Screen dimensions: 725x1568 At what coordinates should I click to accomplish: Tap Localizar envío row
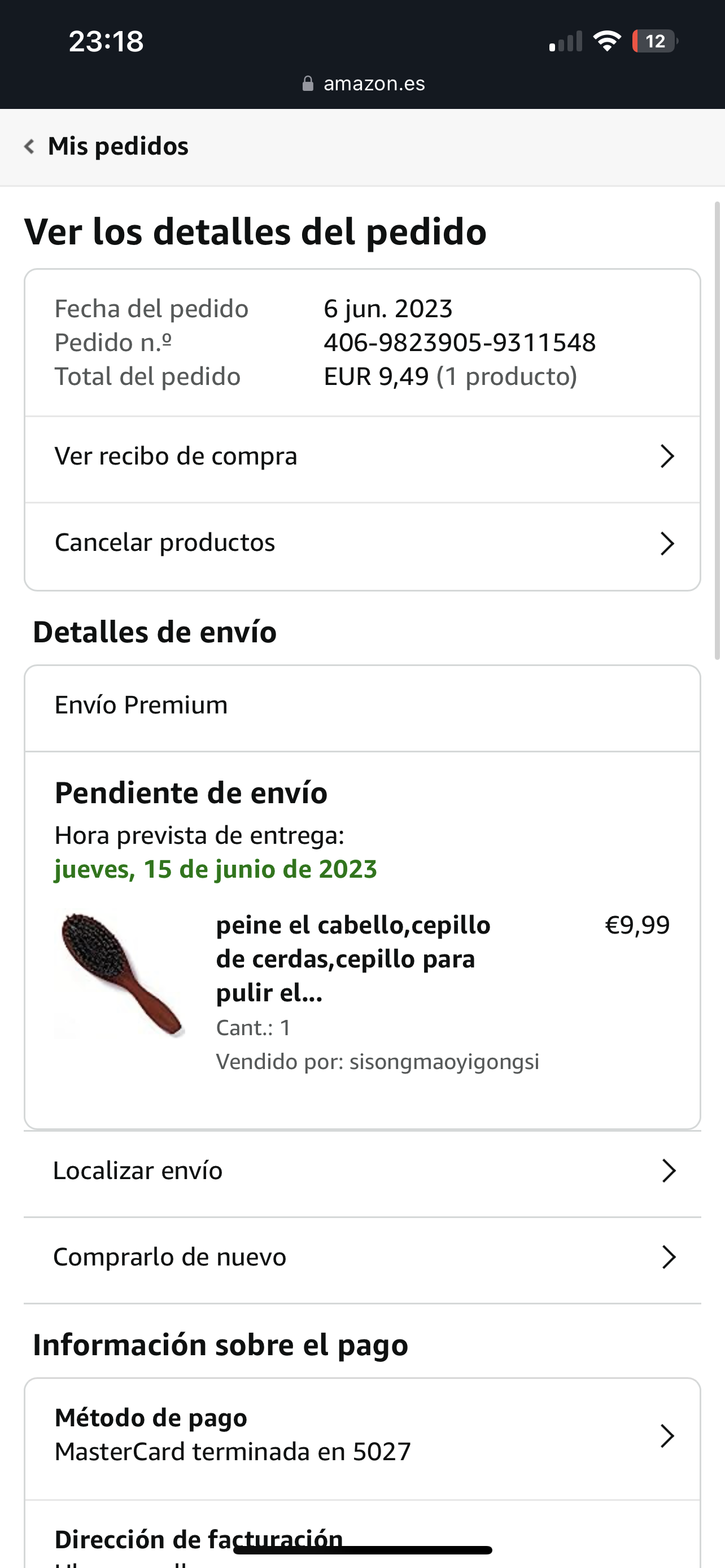point(362,1171)
